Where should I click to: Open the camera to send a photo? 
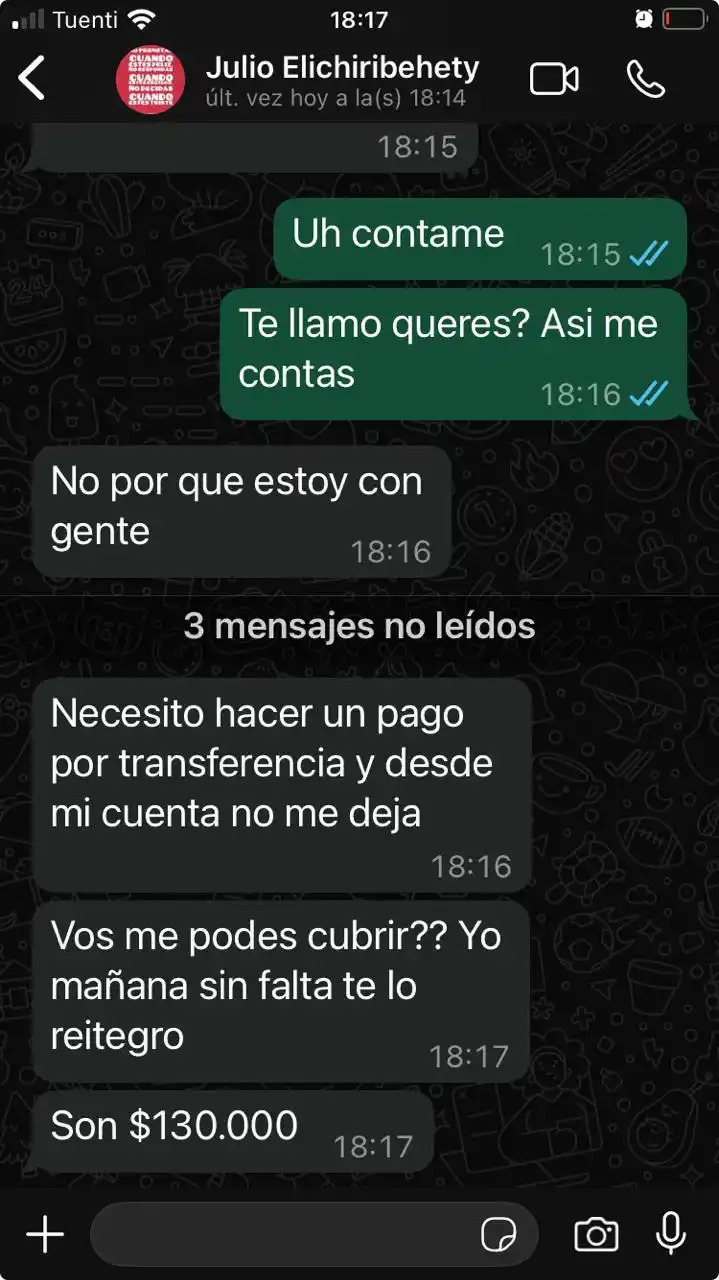point(596,1235)
